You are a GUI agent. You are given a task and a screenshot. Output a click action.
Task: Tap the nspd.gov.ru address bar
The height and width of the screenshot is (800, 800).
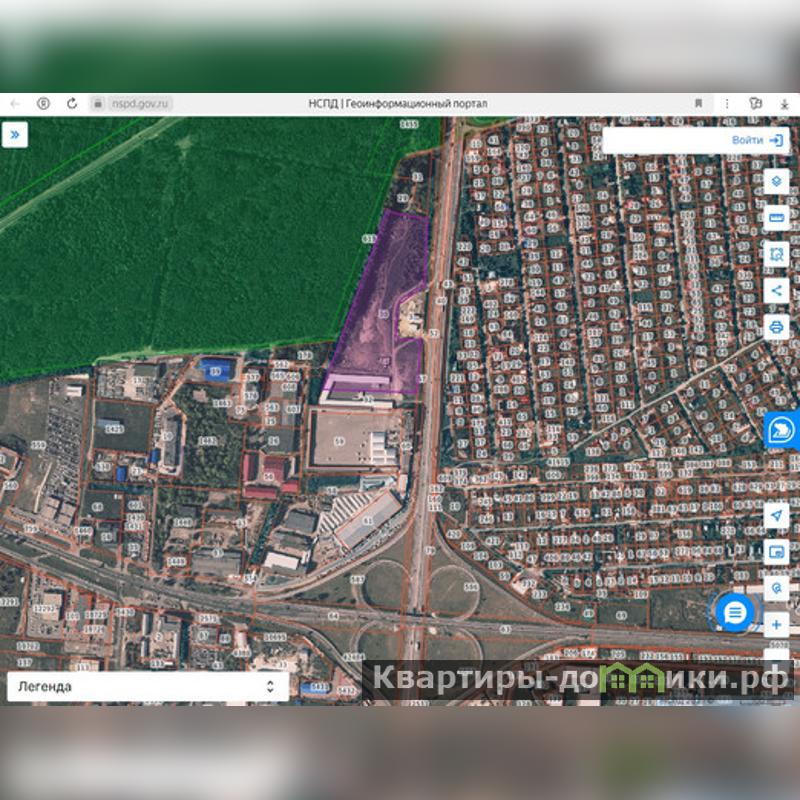[140, 103]
